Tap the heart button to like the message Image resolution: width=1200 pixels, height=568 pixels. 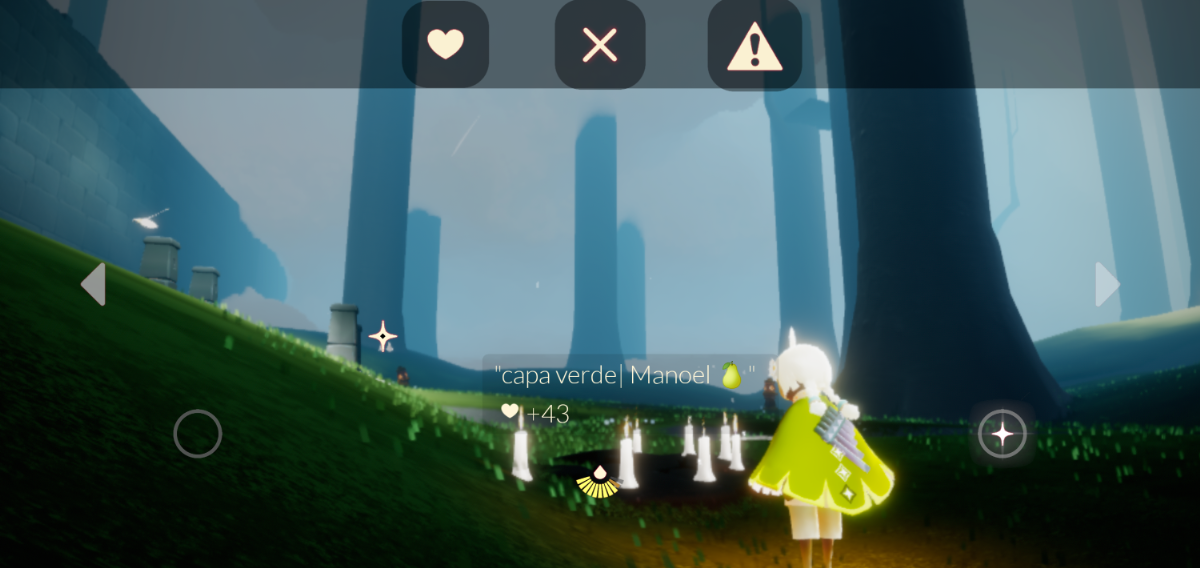click(x=445, y=45)
